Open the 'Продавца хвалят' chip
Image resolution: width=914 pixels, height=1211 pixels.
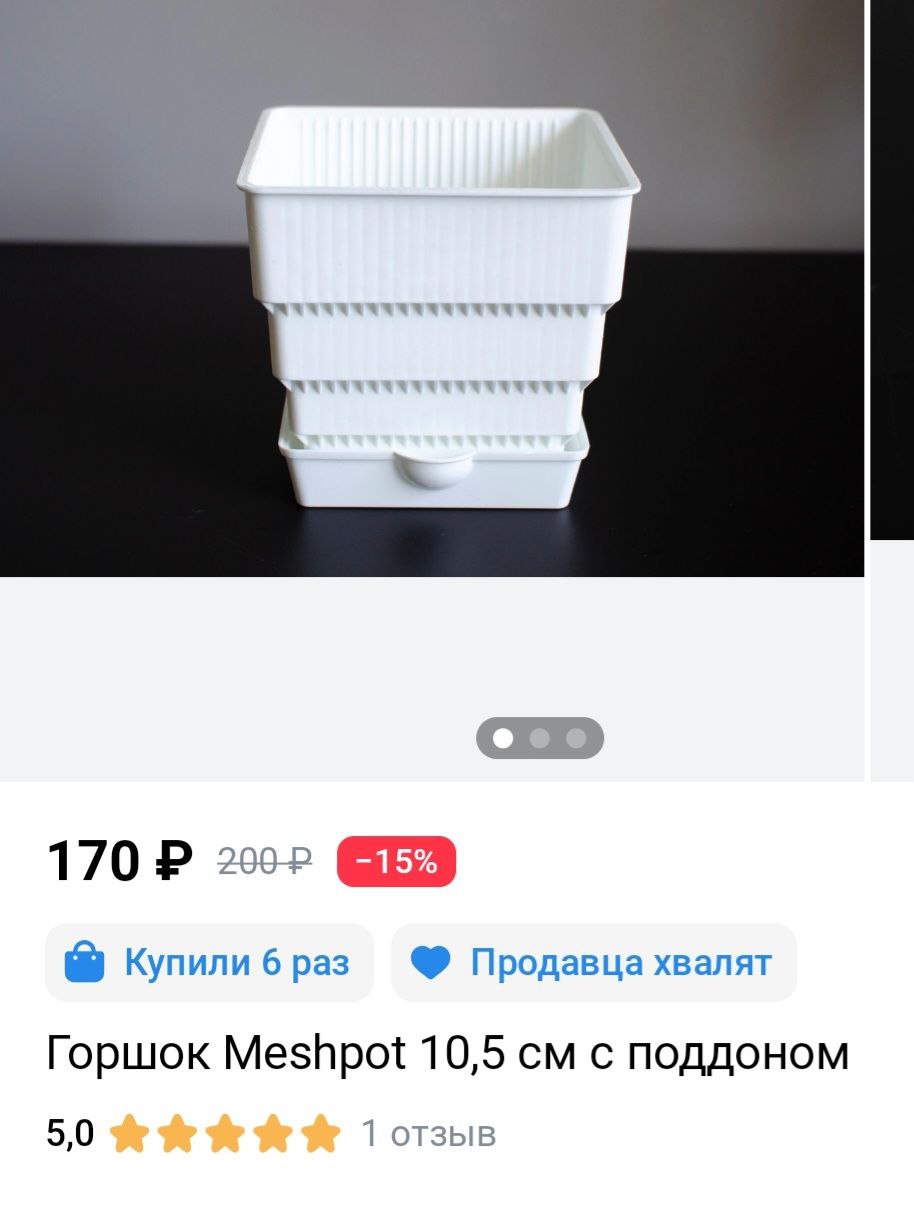tap(593, 963)
